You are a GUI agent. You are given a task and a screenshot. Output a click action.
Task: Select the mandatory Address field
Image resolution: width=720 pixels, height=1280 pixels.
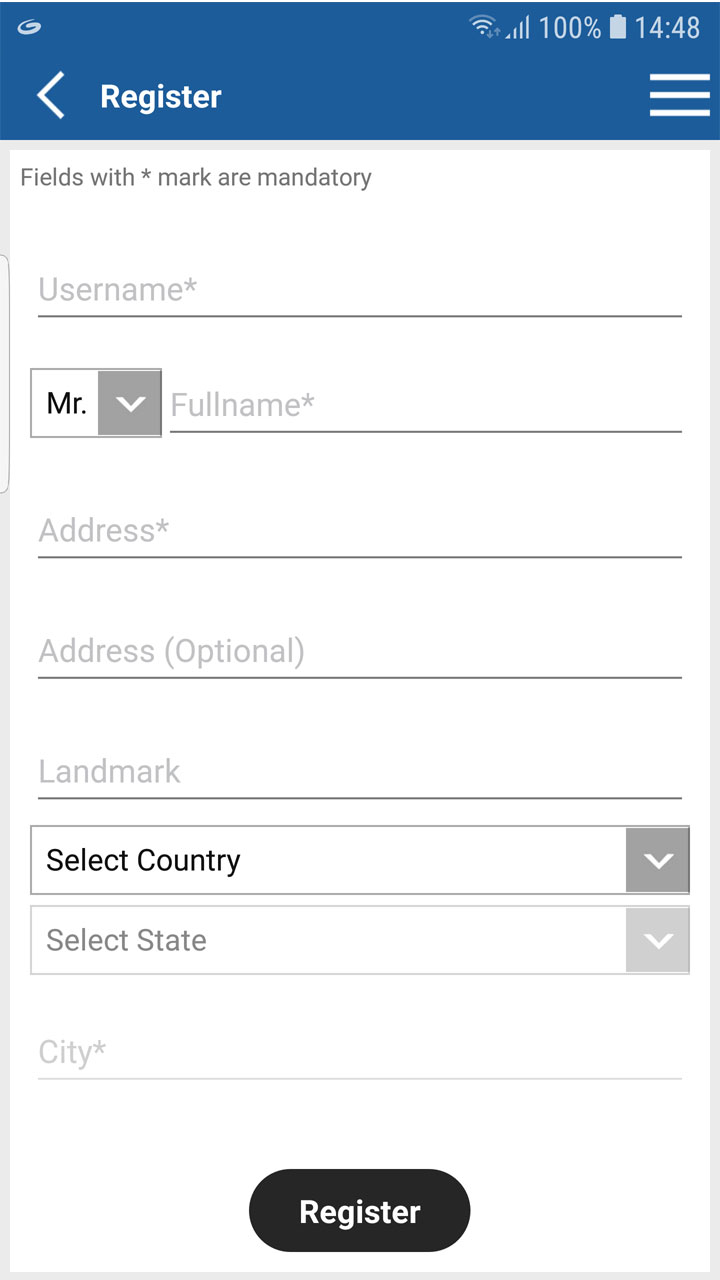pos(360,531)
